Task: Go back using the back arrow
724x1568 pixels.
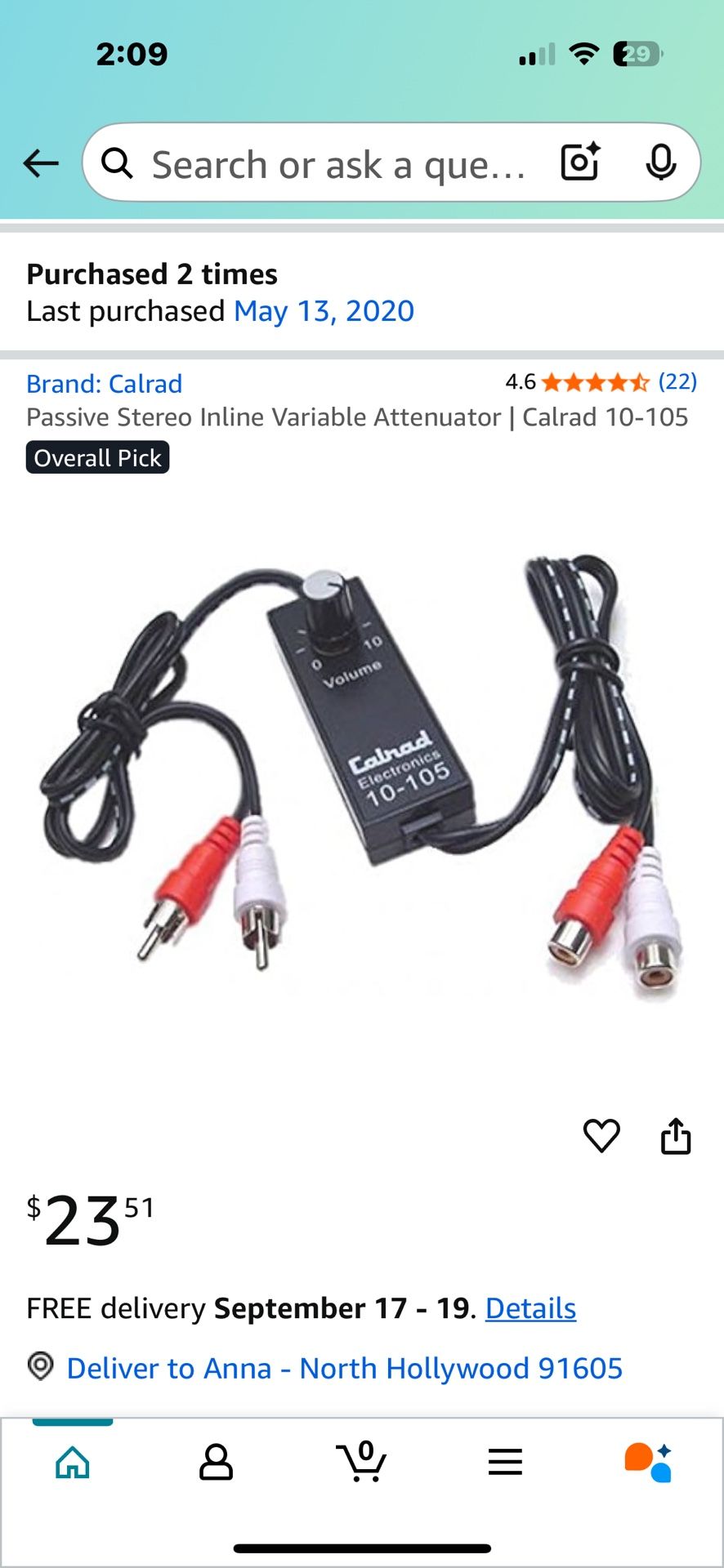Action: pyautogui.click(x=39, y=163)
